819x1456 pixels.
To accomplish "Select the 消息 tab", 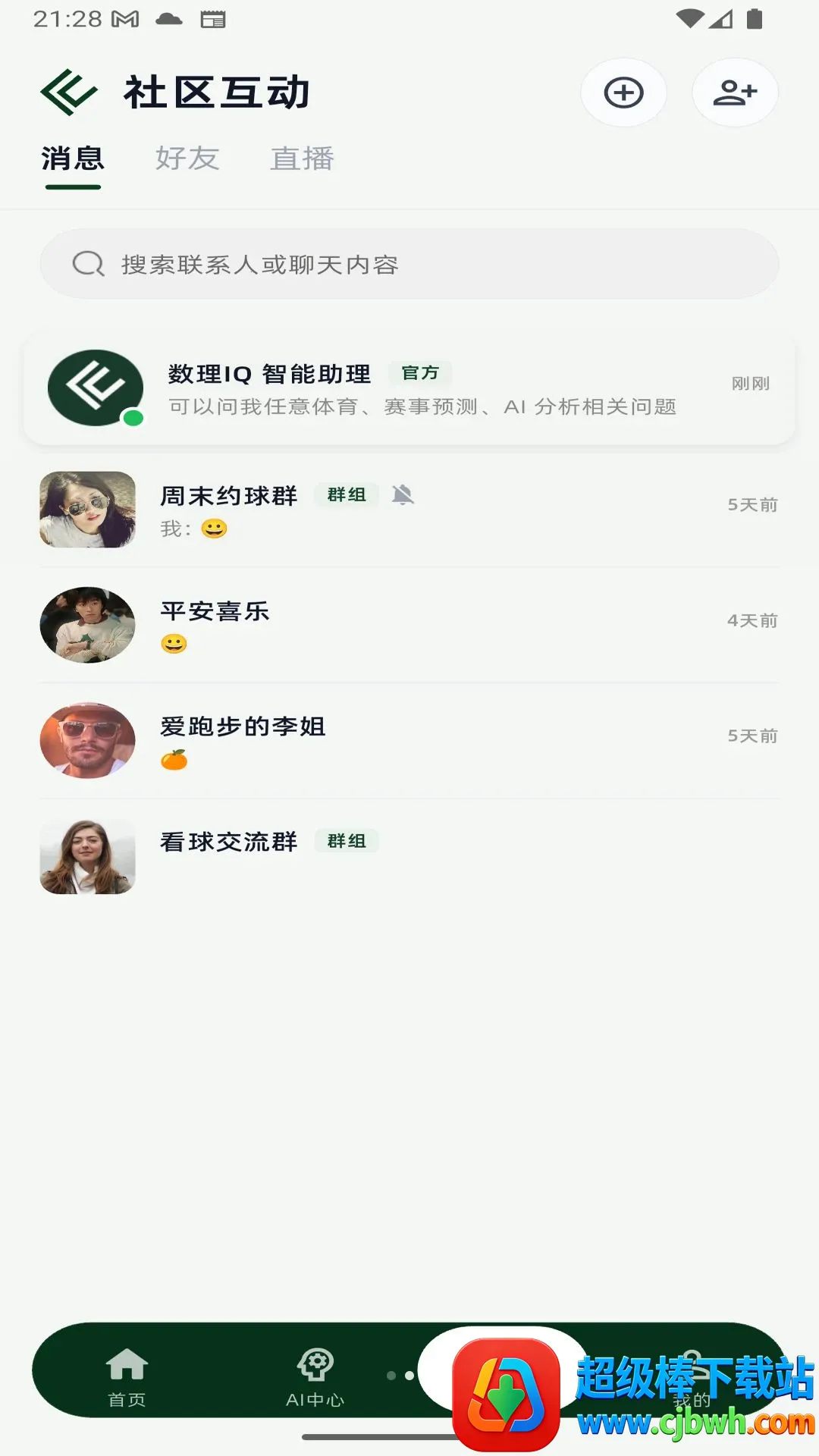I will click(73, 158).
